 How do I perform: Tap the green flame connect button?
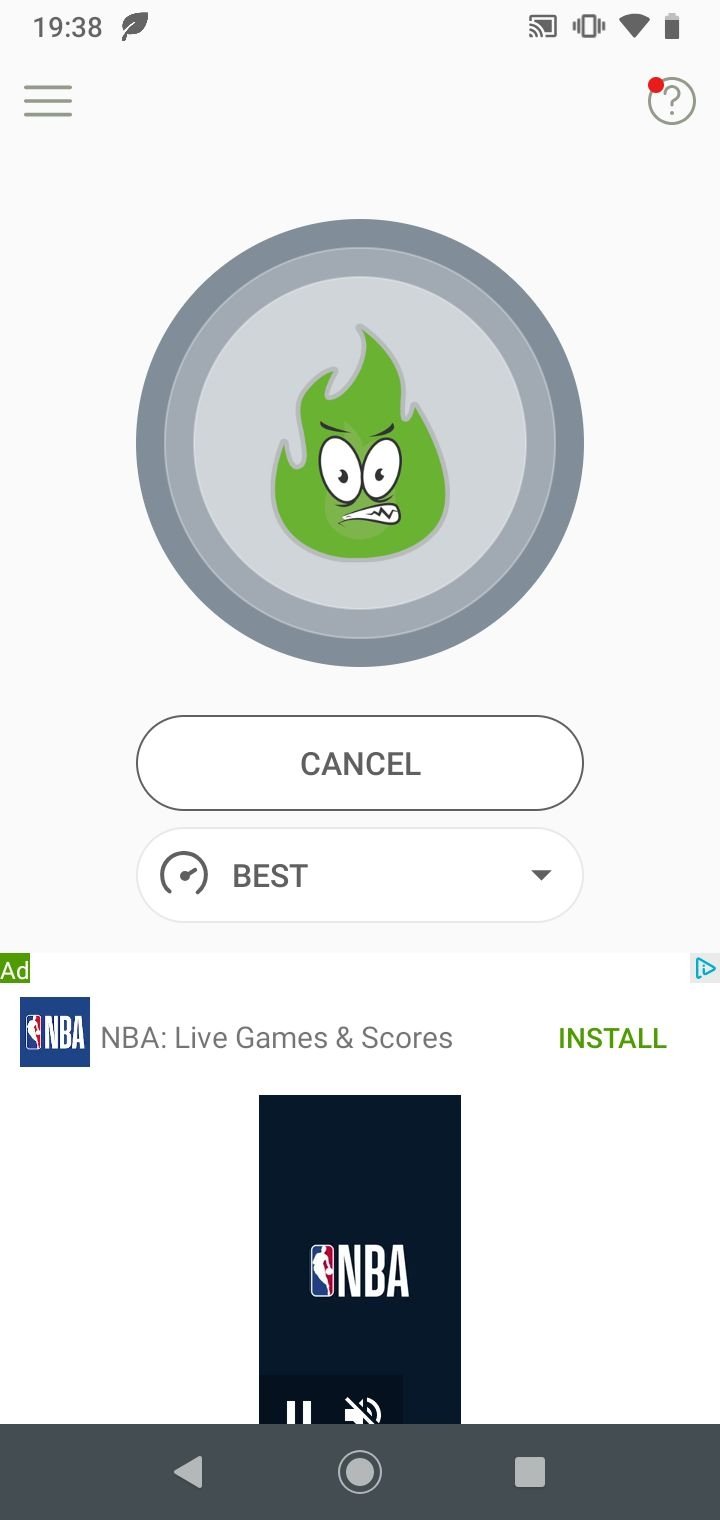(360, 443)
